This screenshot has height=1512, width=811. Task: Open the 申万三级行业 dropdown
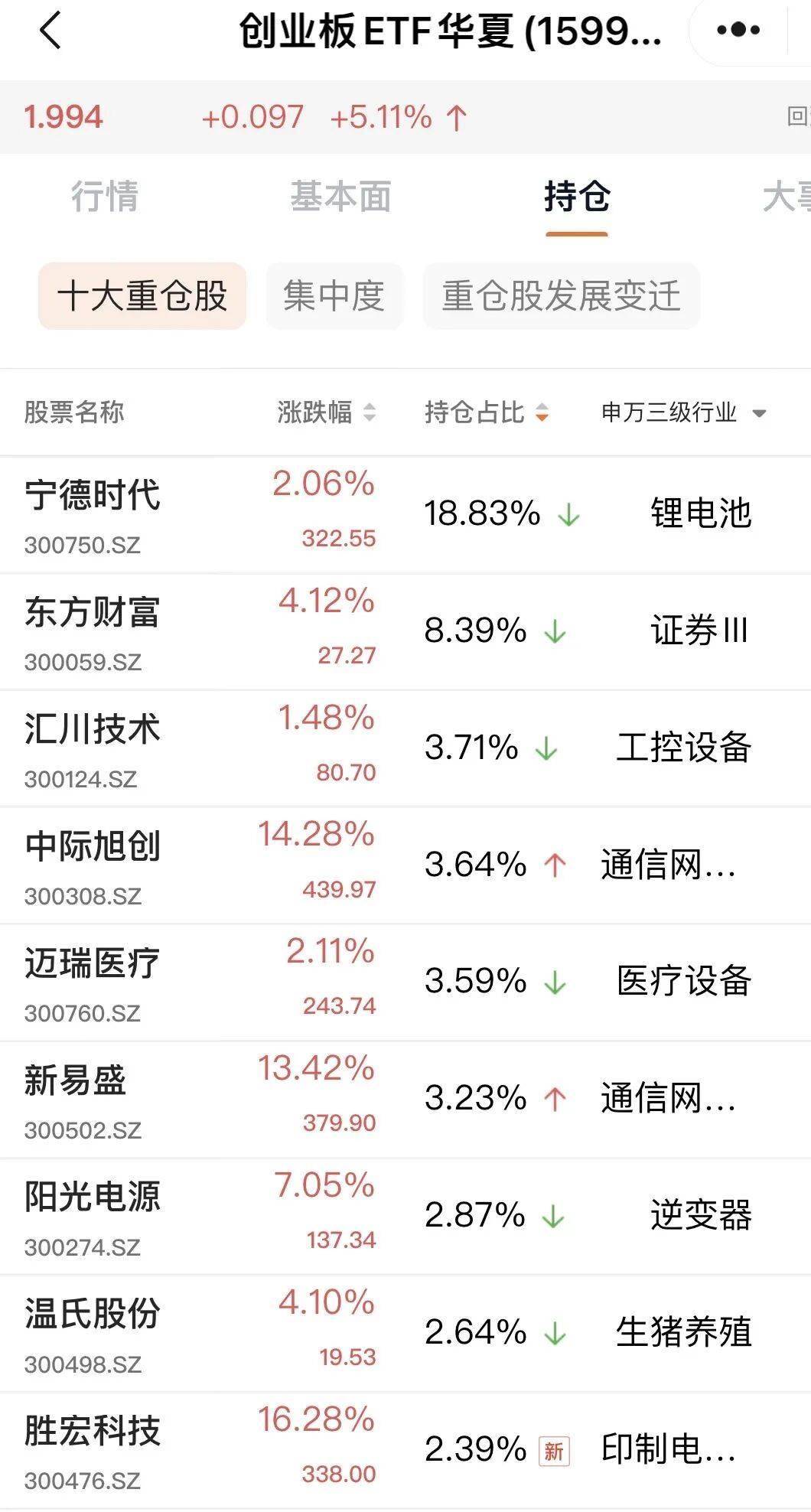click(x=684, y=412)
